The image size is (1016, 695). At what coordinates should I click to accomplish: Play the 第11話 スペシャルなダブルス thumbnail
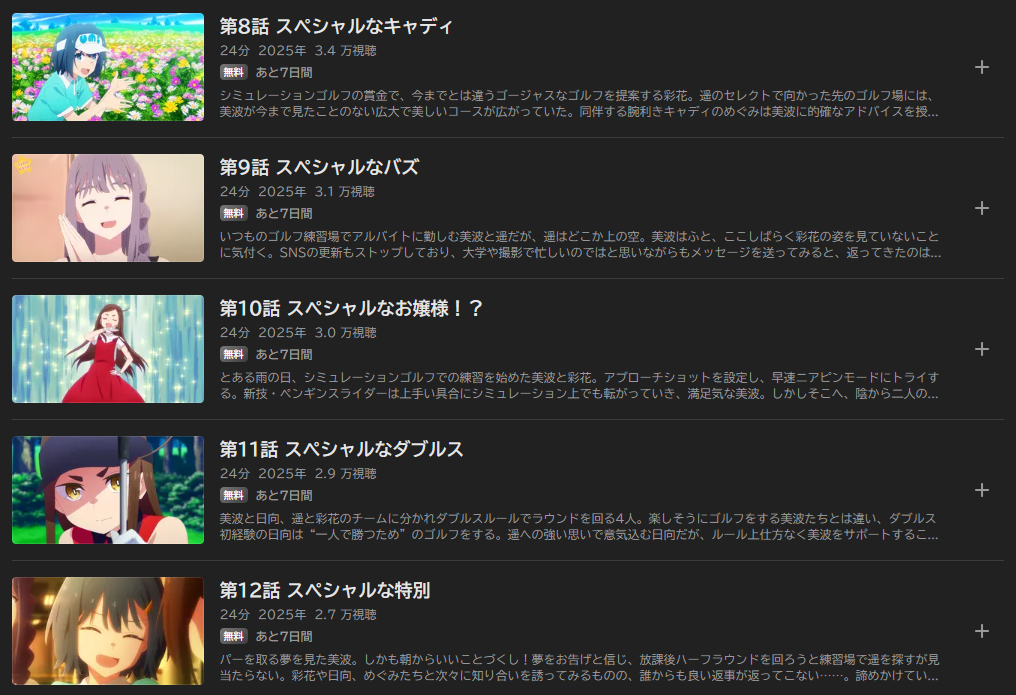click(x=108, y=490)
